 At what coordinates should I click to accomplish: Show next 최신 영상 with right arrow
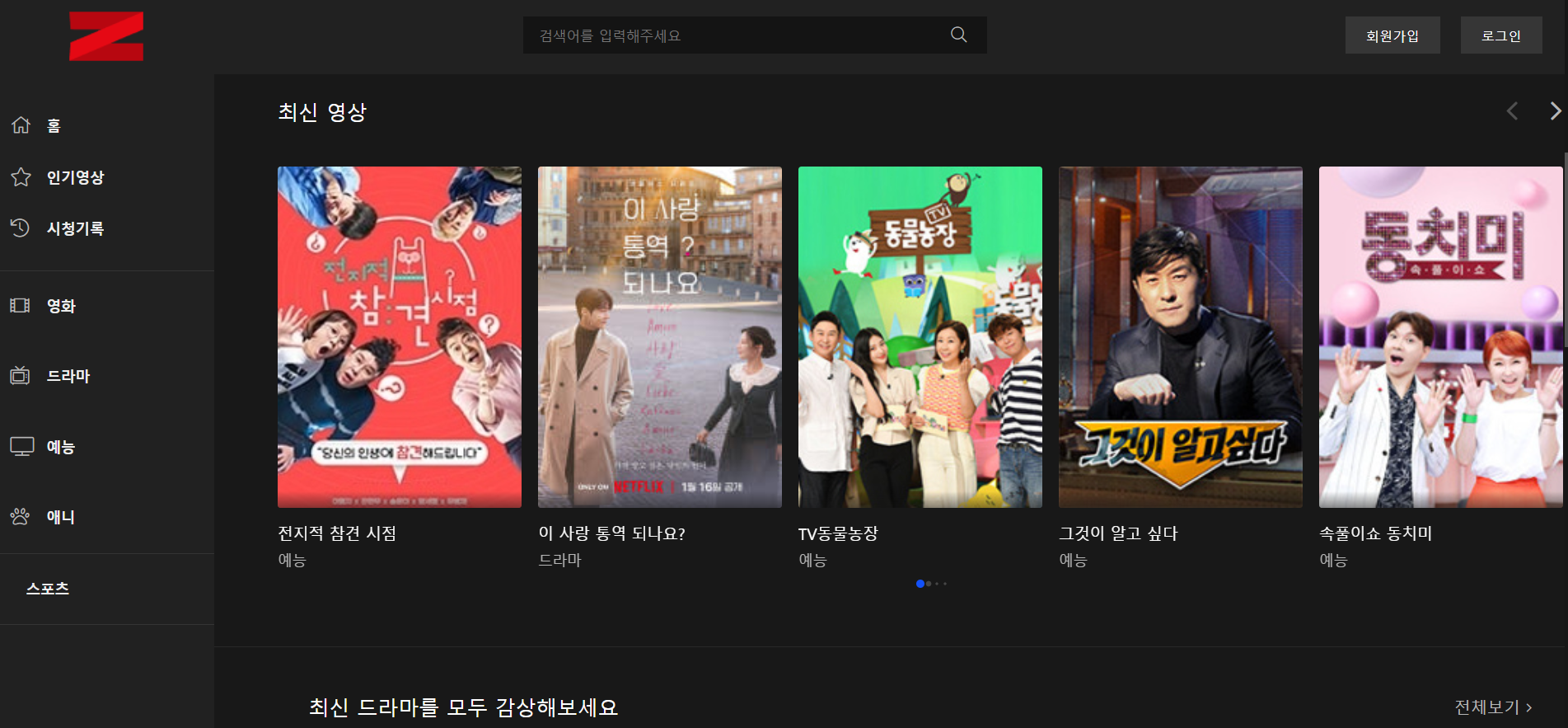click(x=1555, y=111)
